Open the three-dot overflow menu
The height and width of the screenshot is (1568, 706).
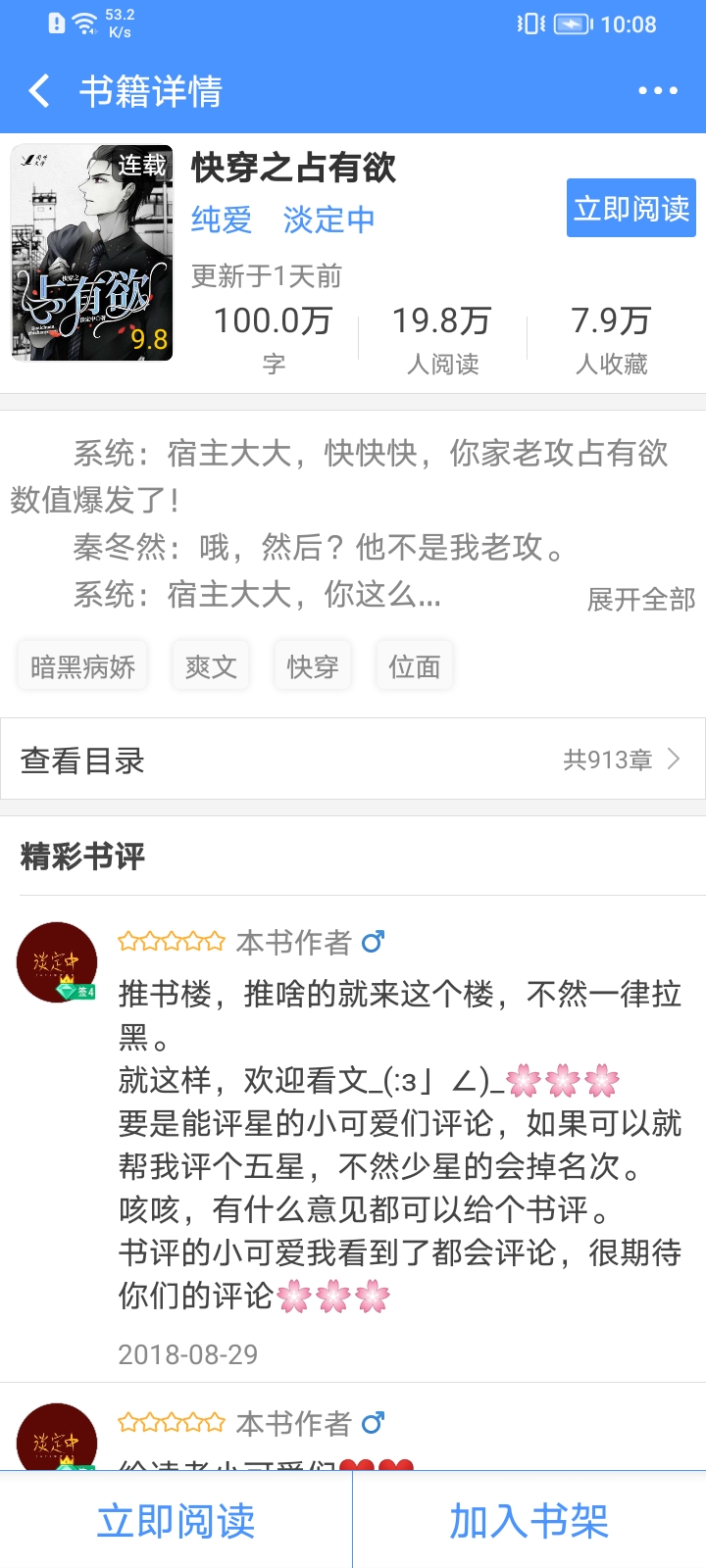click(x=657, y=91)
